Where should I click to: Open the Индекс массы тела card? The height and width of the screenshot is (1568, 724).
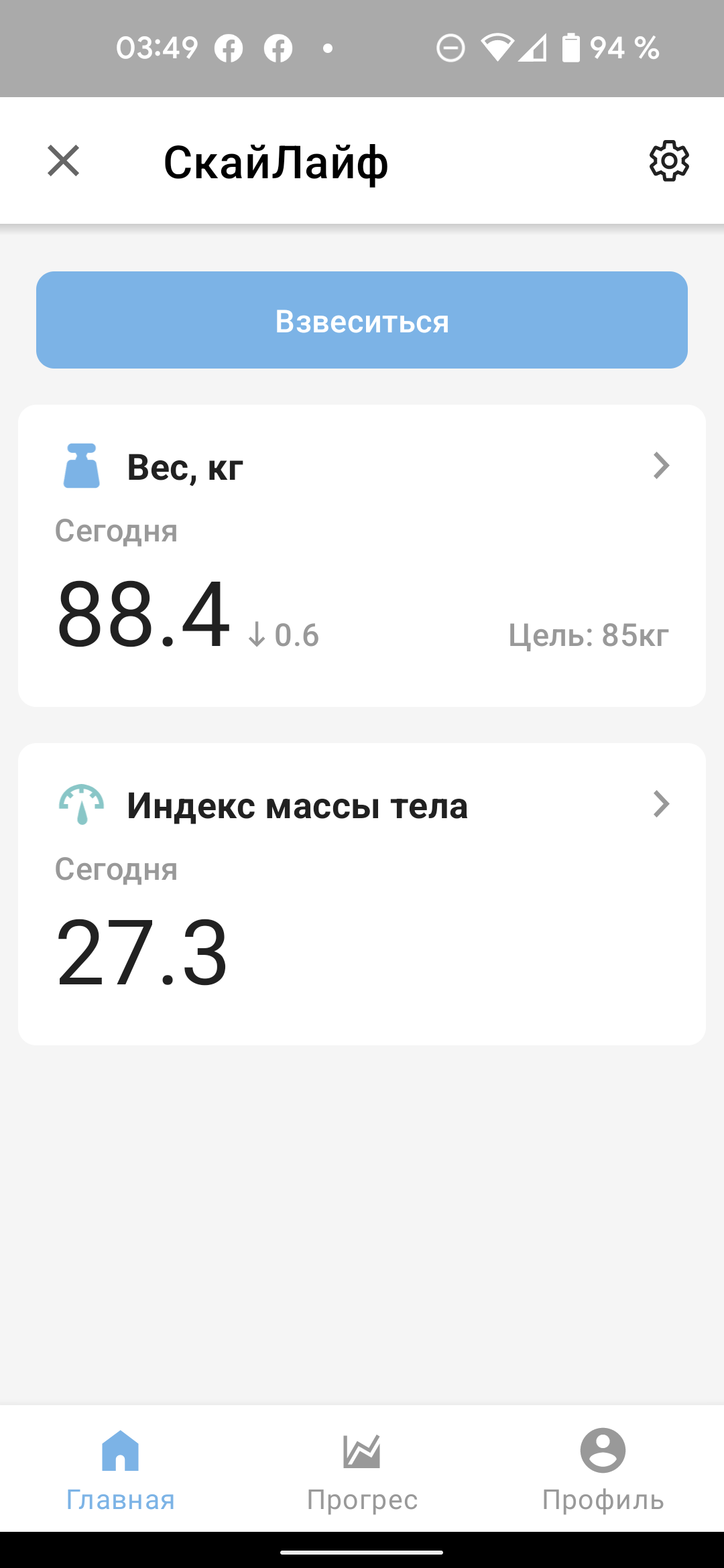362,893
